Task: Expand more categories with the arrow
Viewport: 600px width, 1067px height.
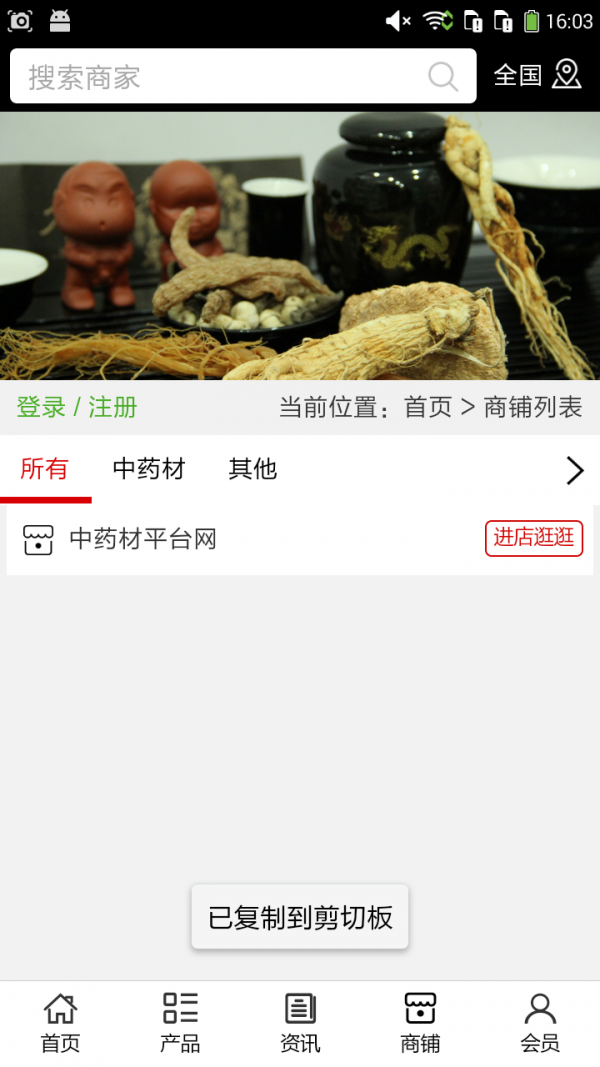Action: [574, 470]
